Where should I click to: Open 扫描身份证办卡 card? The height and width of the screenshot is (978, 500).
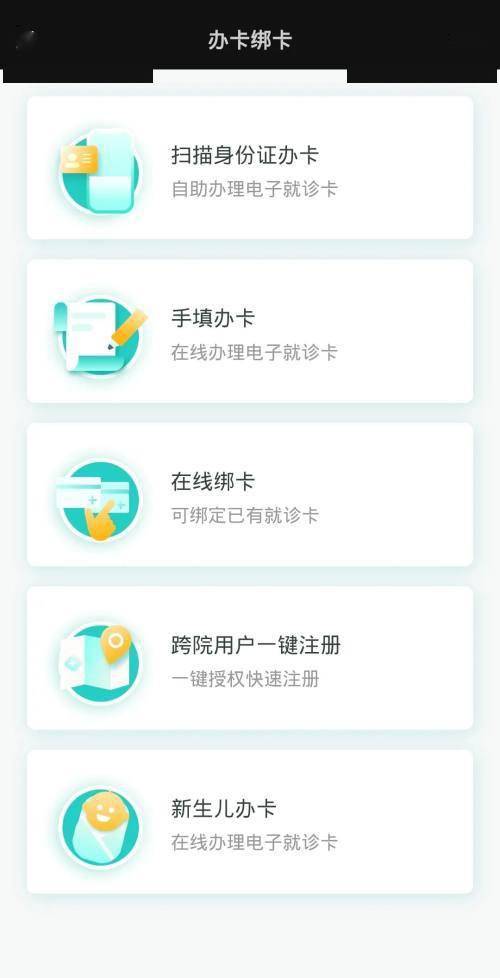[x=250, y=167]
